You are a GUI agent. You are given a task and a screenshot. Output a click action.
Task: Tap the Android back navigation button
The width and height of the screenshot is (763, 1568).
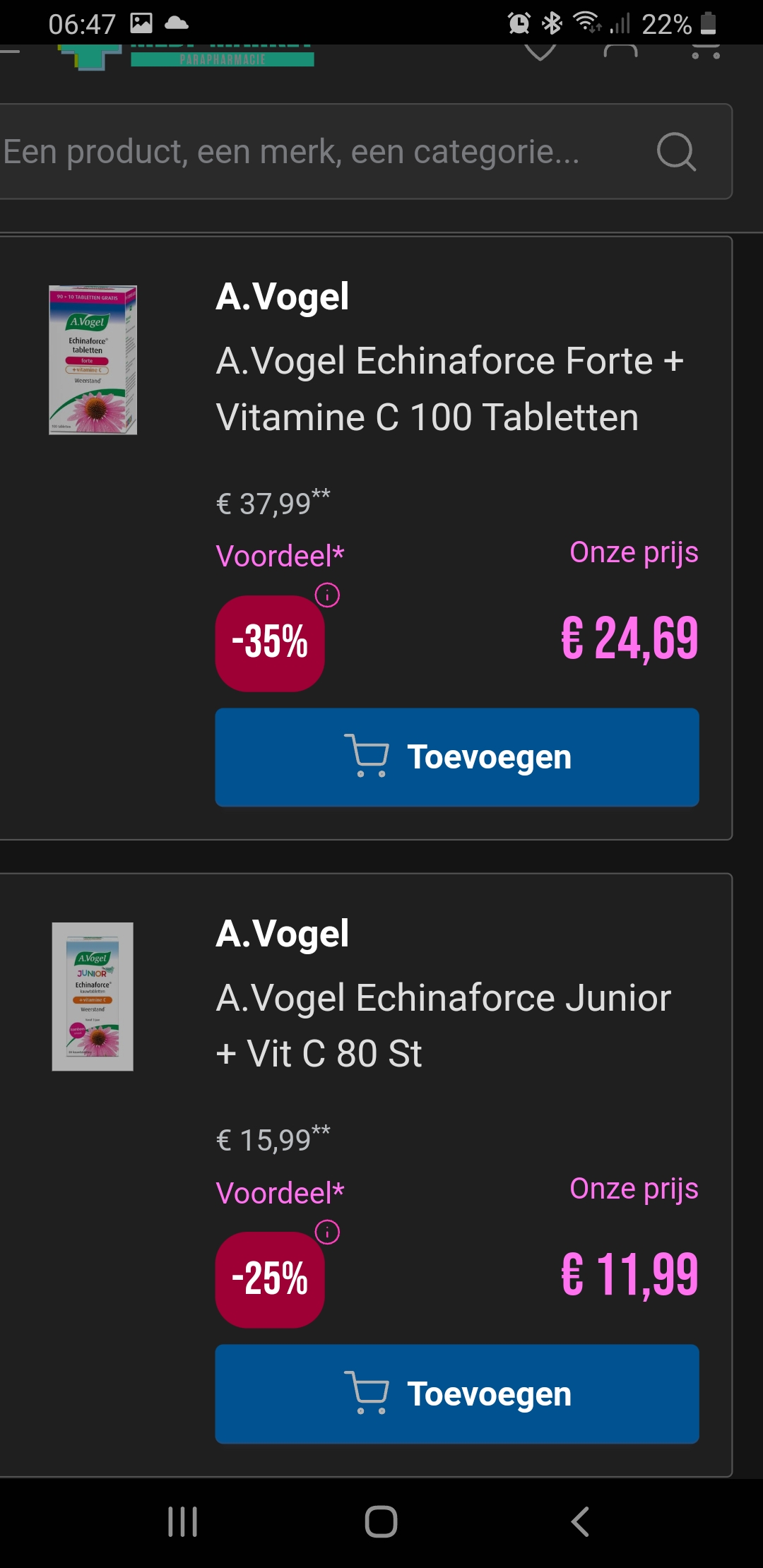(x=579, y=1523)
